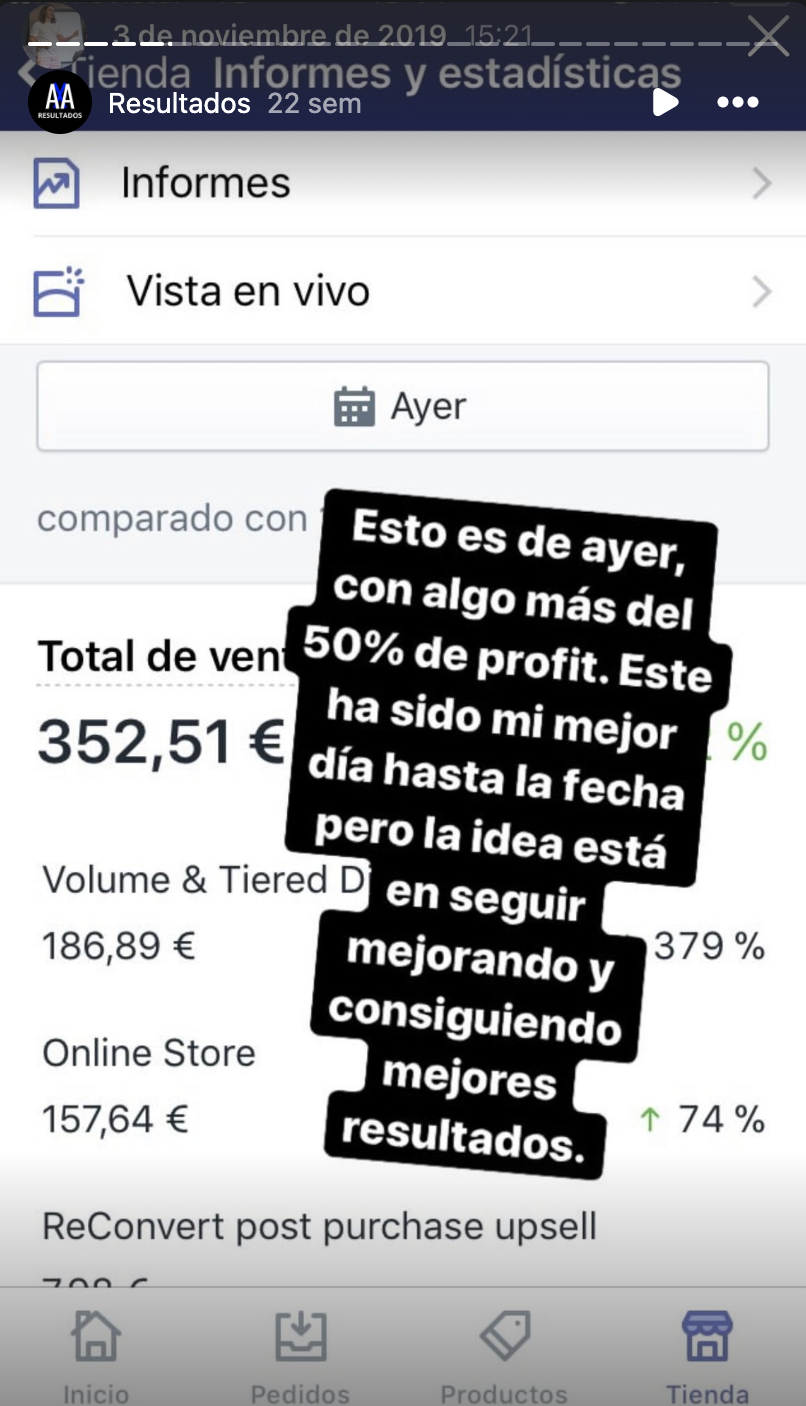
Task: Resume playing the story
Action: pyautogui.click(x=664, y=101)
